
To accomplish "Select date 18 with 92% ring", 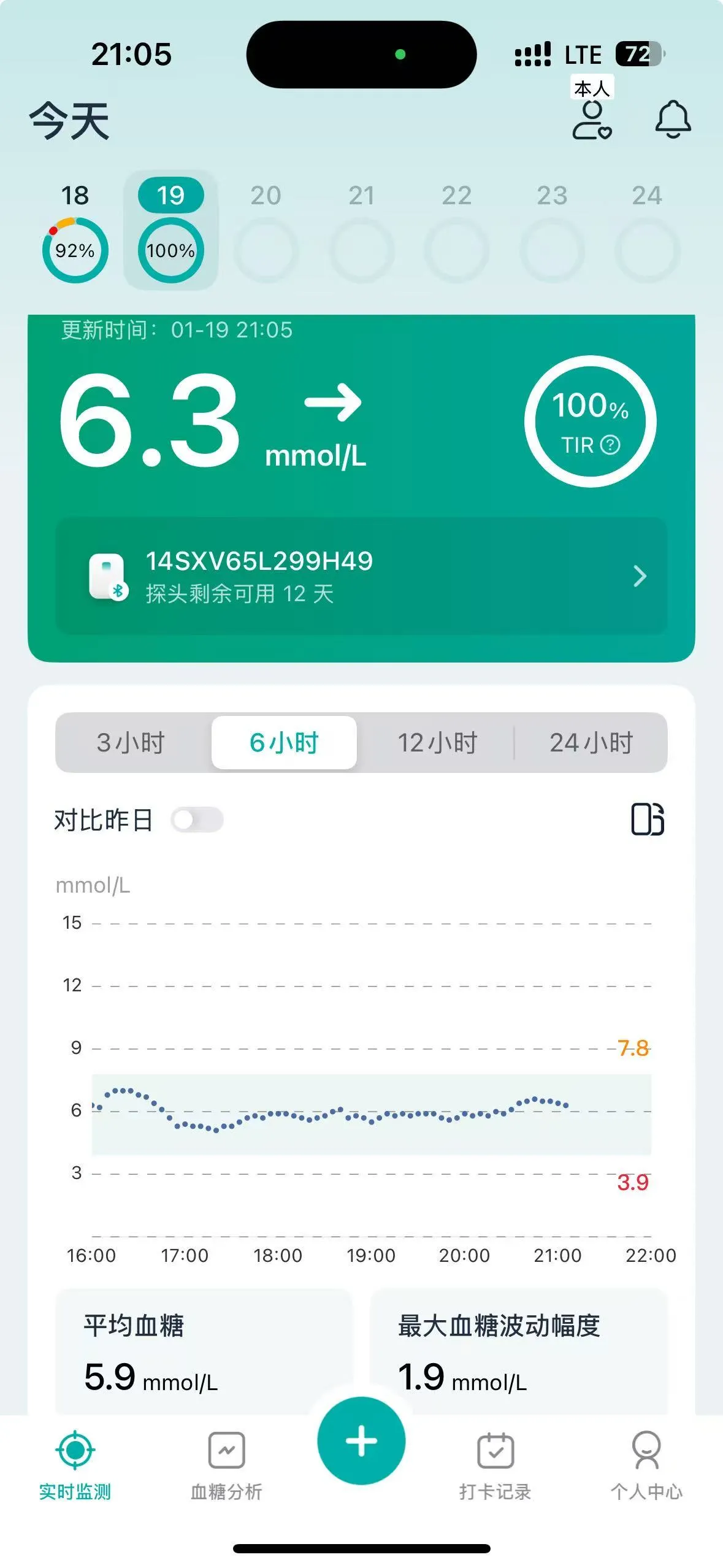I will [75, 233].
